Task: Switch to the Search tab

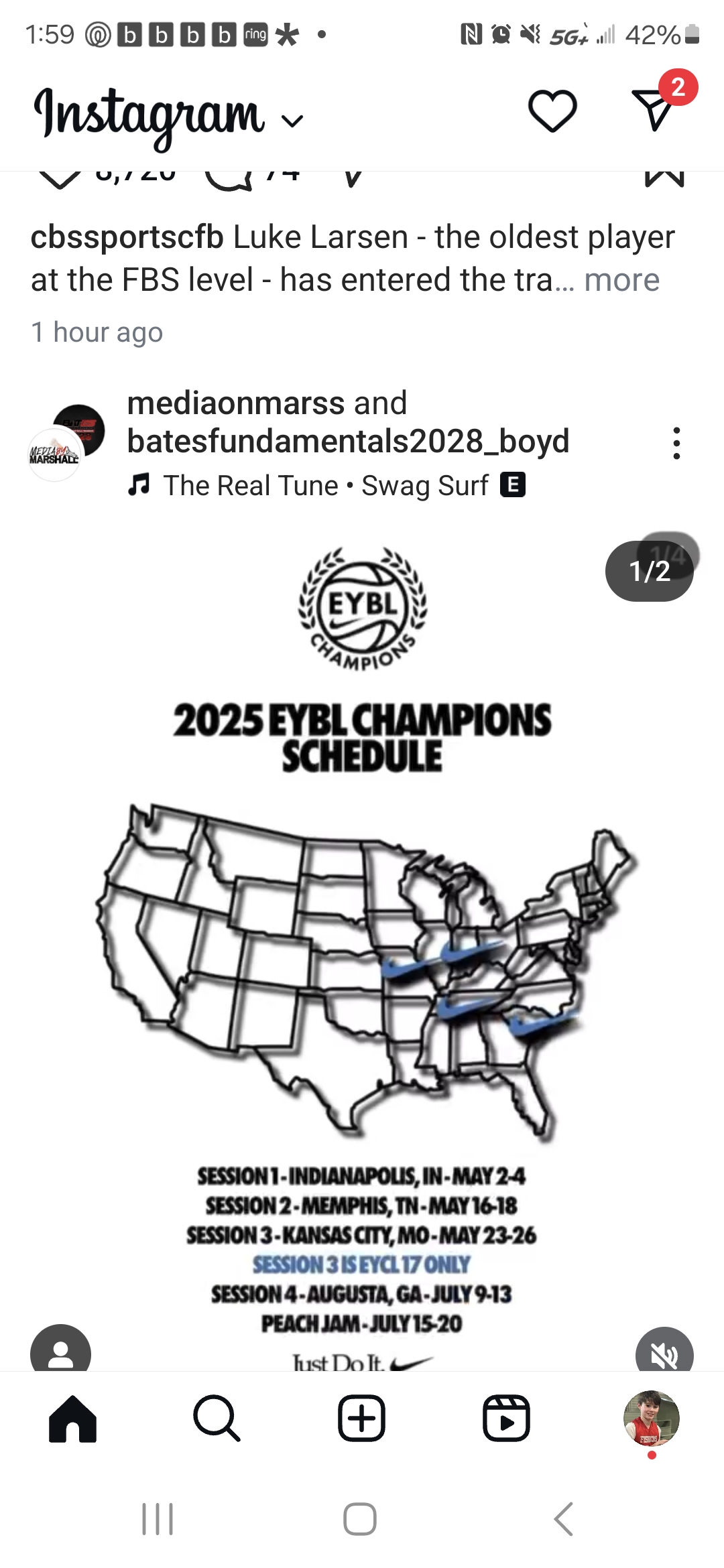Action: coord(217,1418)
